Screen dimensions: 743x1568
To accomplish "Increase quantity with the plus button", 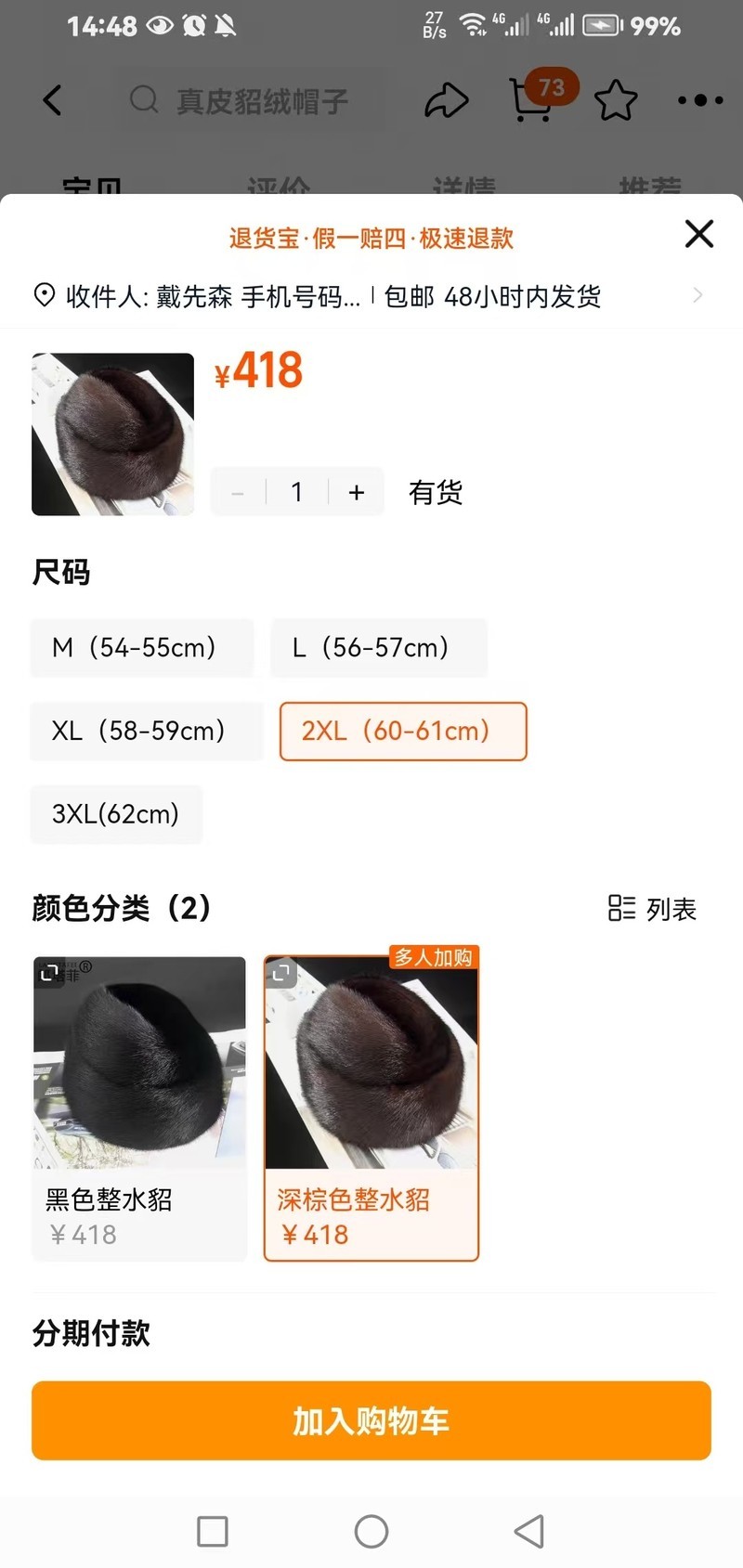I will [x=357, y=492].
